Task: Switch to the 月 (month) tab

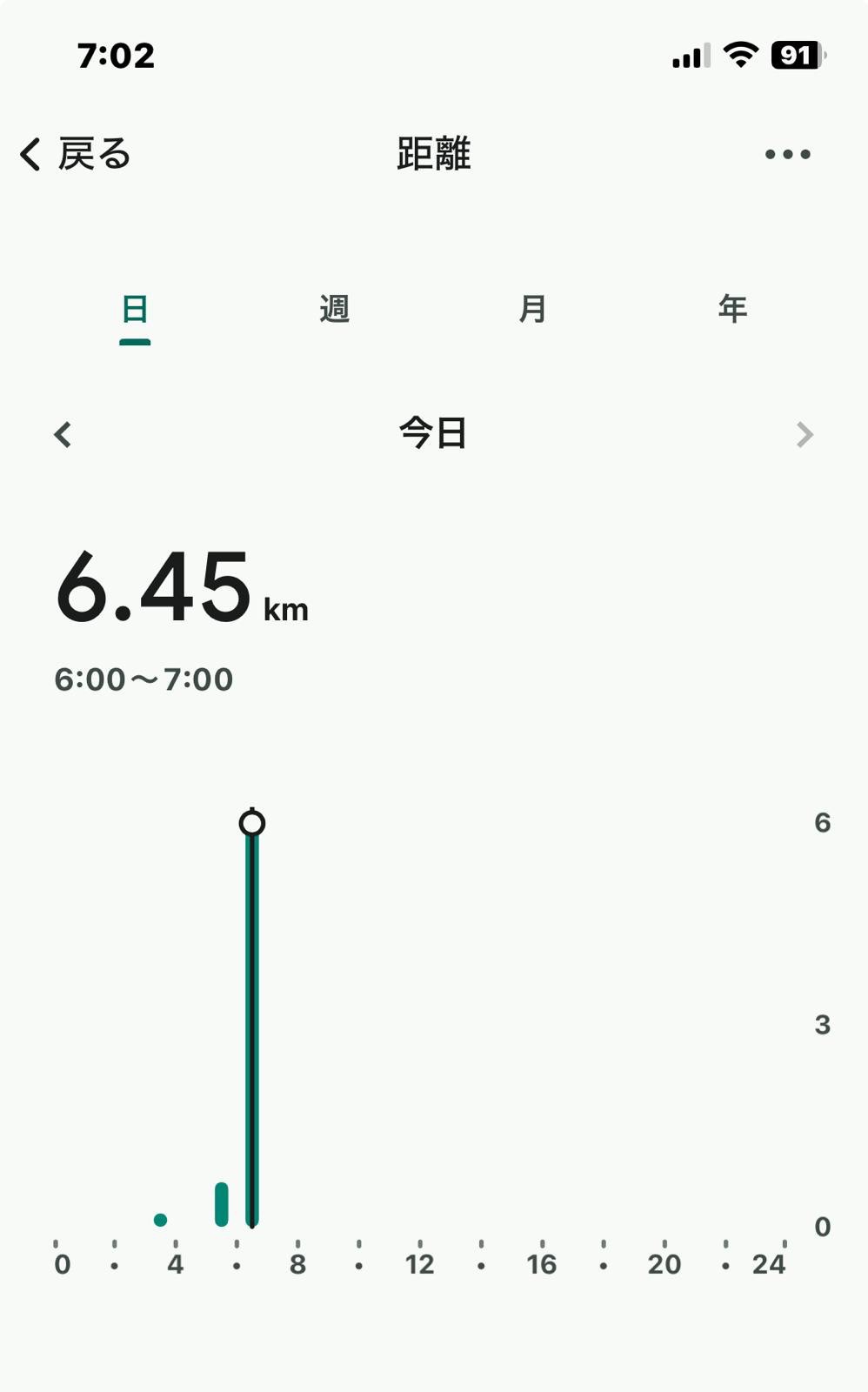Action: click(532, 310)
